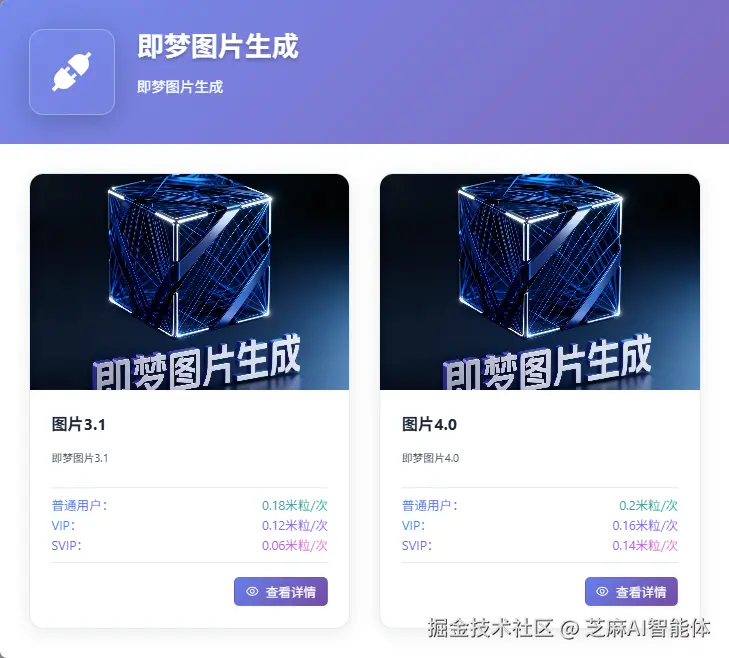Open the 图片3.1 model card image
Screen dimensions: 729x658
[189, 282]
